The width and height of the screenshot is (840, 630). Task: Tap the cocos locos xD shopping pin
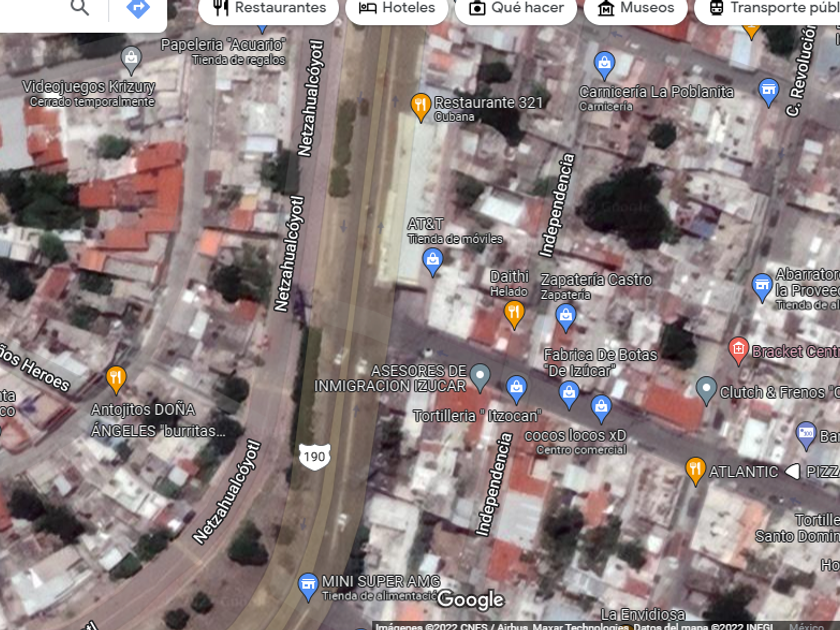coord(601,409)
